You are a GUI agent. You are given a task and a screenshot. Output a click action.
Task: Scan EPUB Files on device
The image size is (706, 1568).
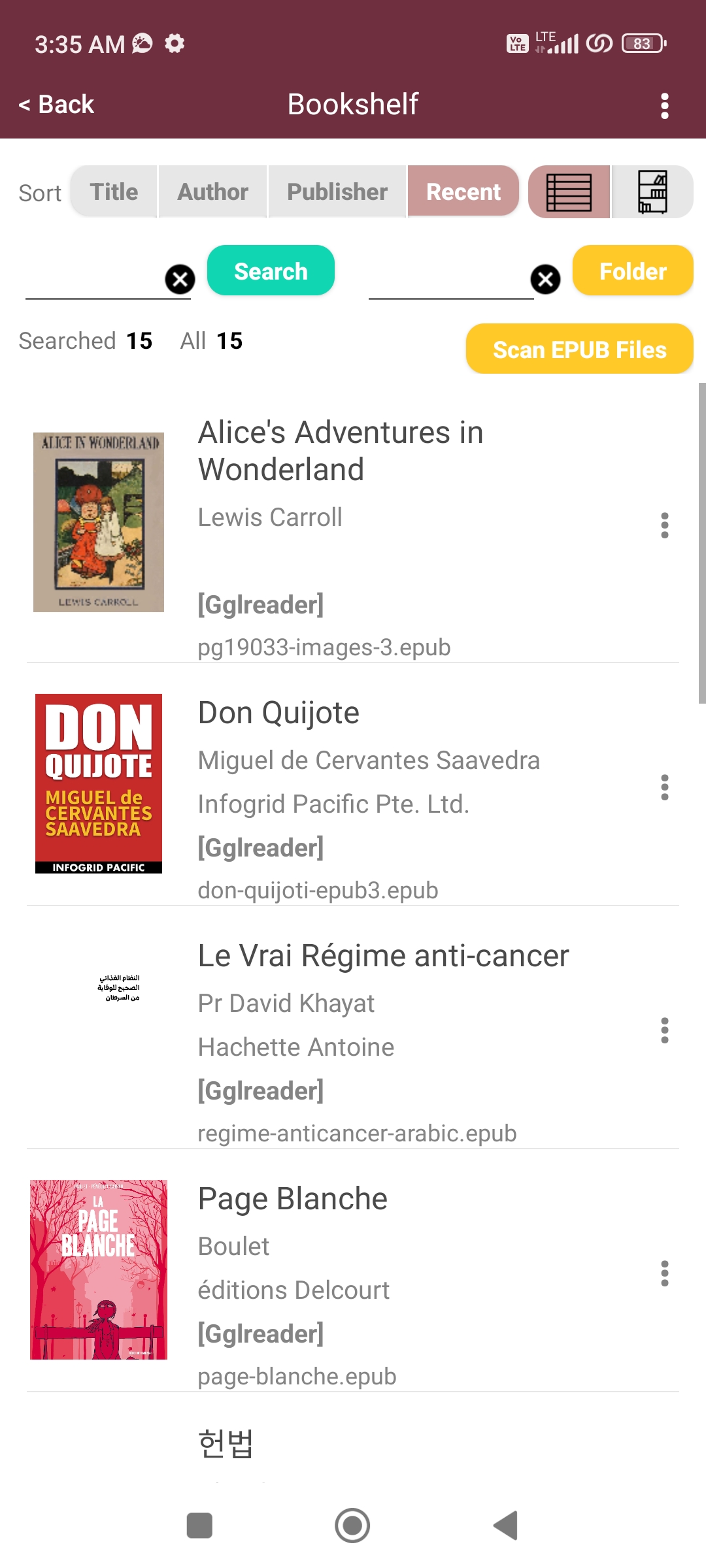579,350
